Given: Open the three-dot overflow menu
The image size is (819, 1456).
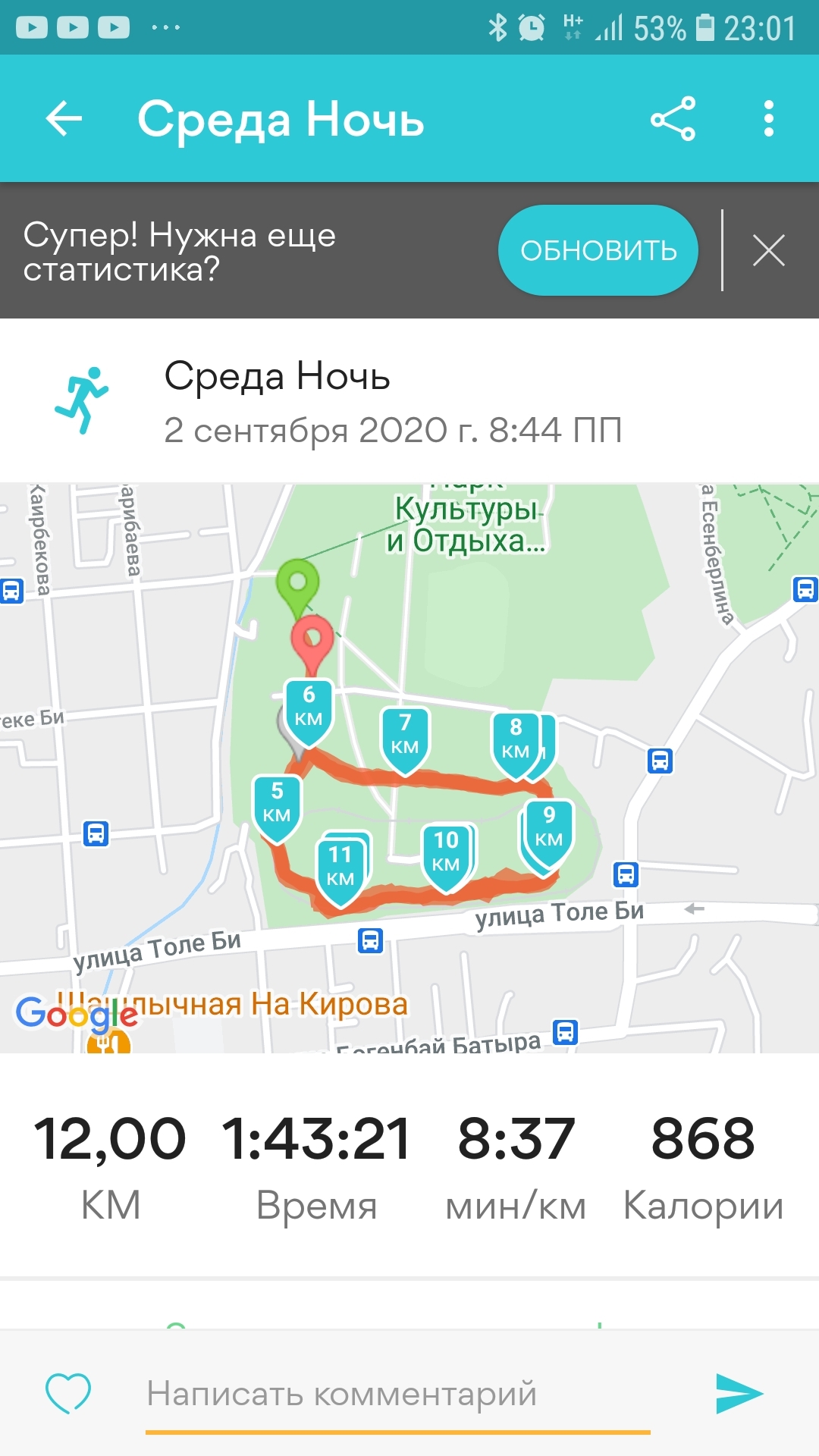Looking at the screenshot, I should click(768, 119).
